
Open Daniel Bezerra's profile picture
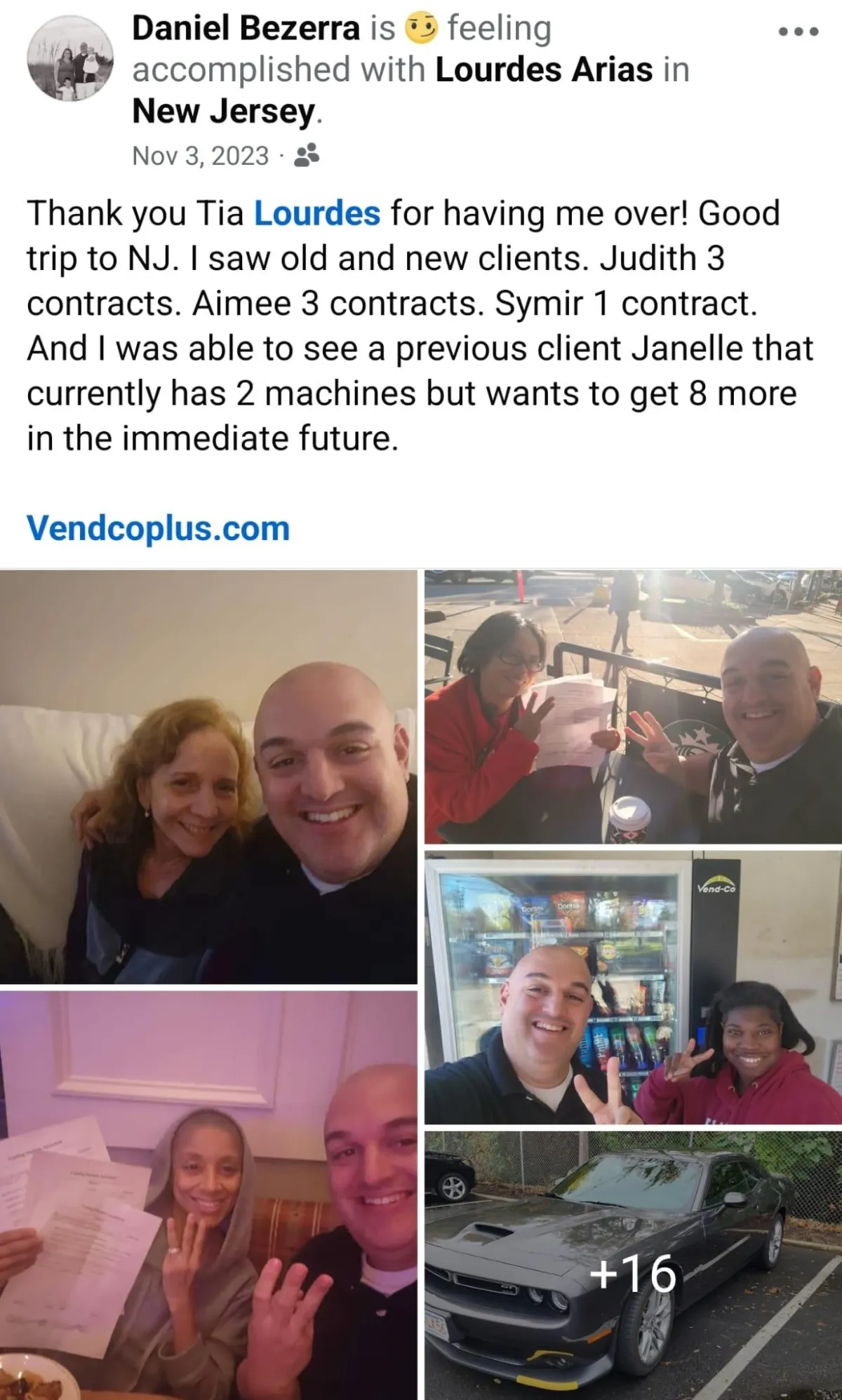(70, 58)
